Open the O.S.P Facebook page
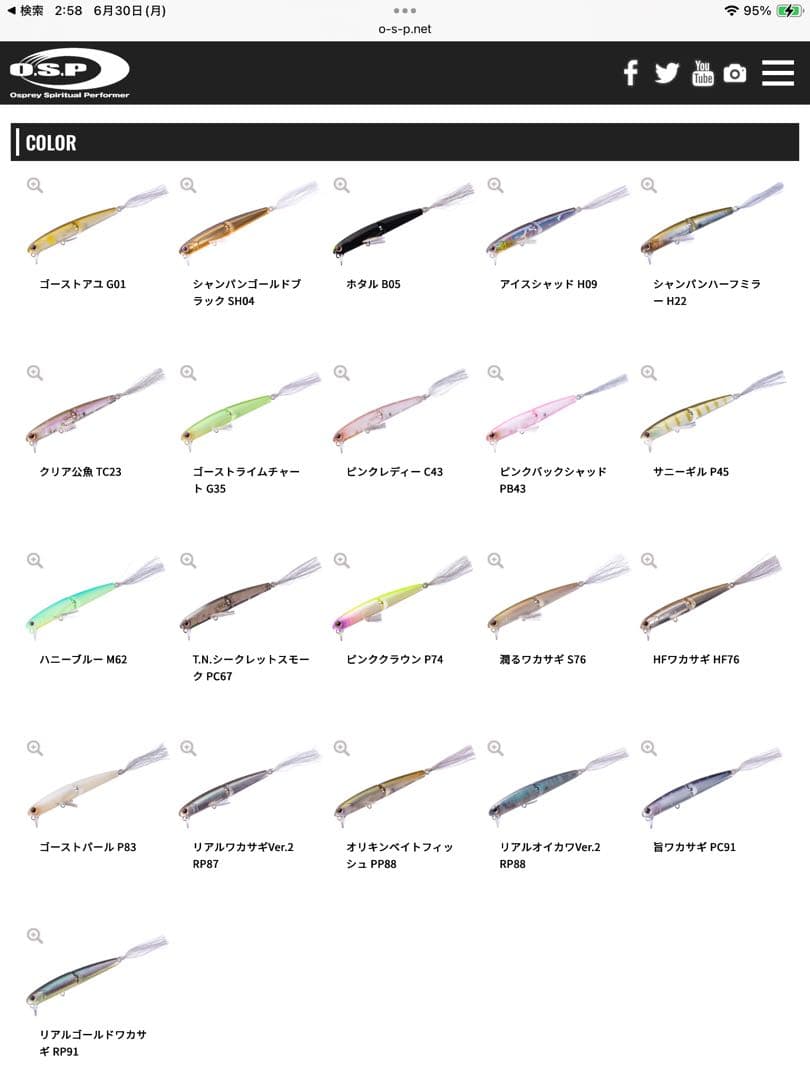 coord(630,73)
